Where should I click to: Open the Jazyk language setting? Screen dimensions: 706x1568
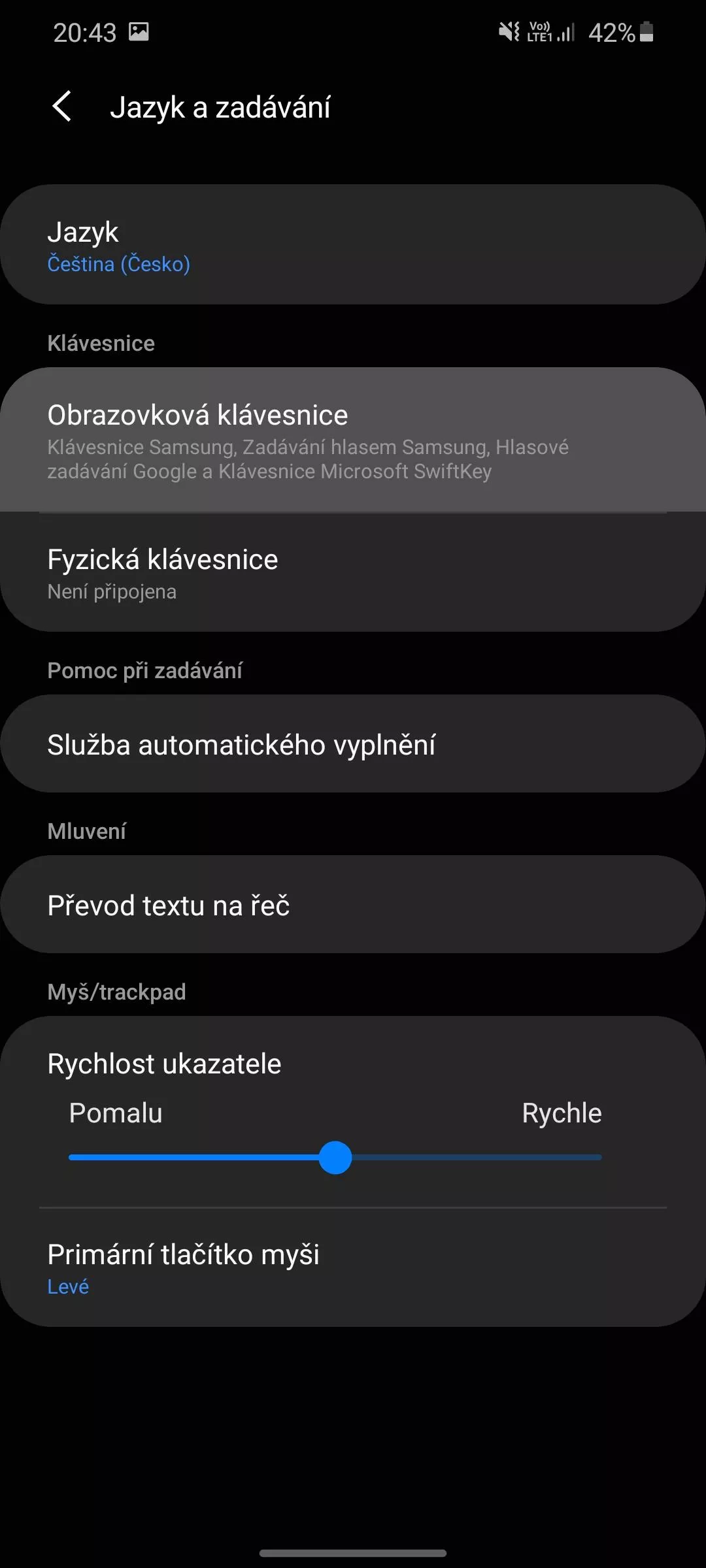[353, 244]
